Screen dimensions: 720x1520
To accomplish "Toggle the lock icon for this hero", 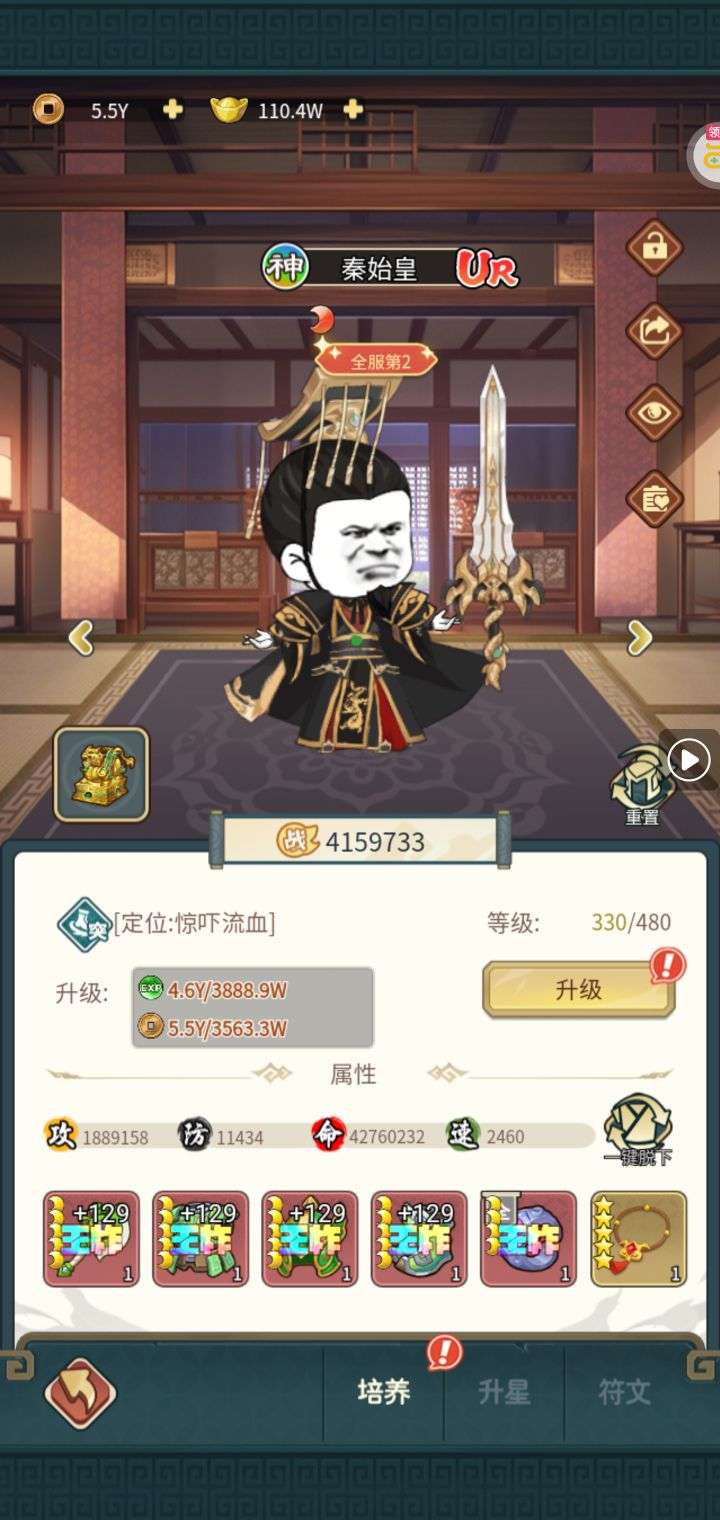I will 654,247.
